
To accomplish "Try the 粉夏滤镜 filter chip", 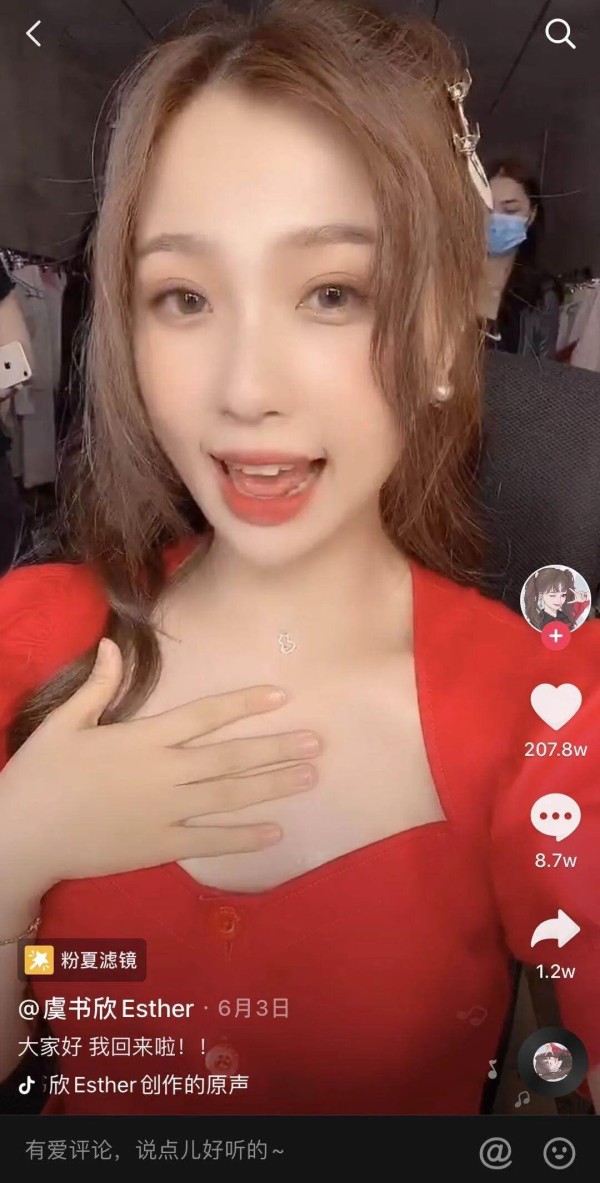I will tap(85, 961).
